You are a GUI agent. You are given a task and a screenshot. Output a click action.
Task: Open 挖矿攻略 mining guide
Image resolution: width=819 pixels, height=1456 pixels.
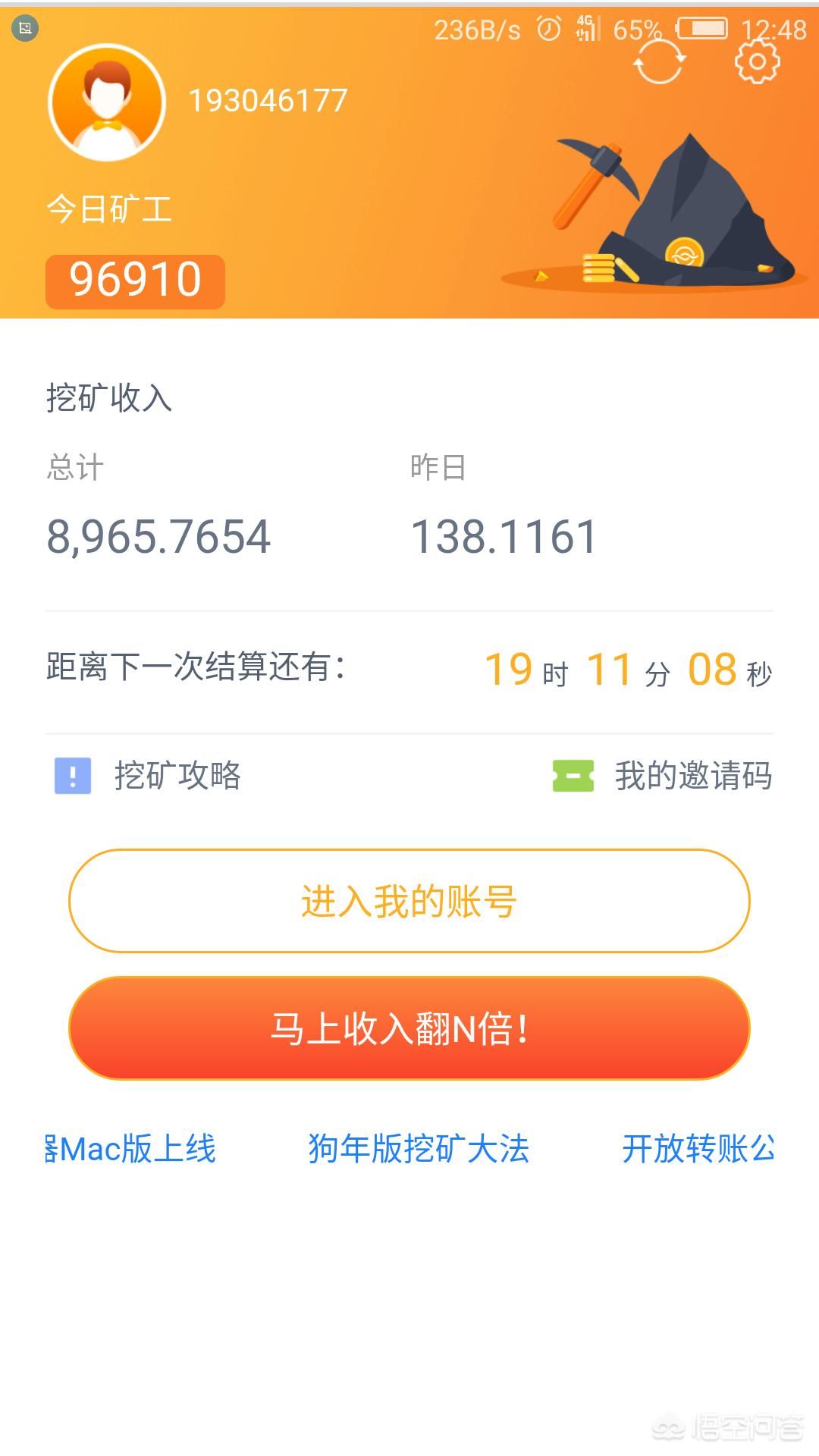point(148,776)
